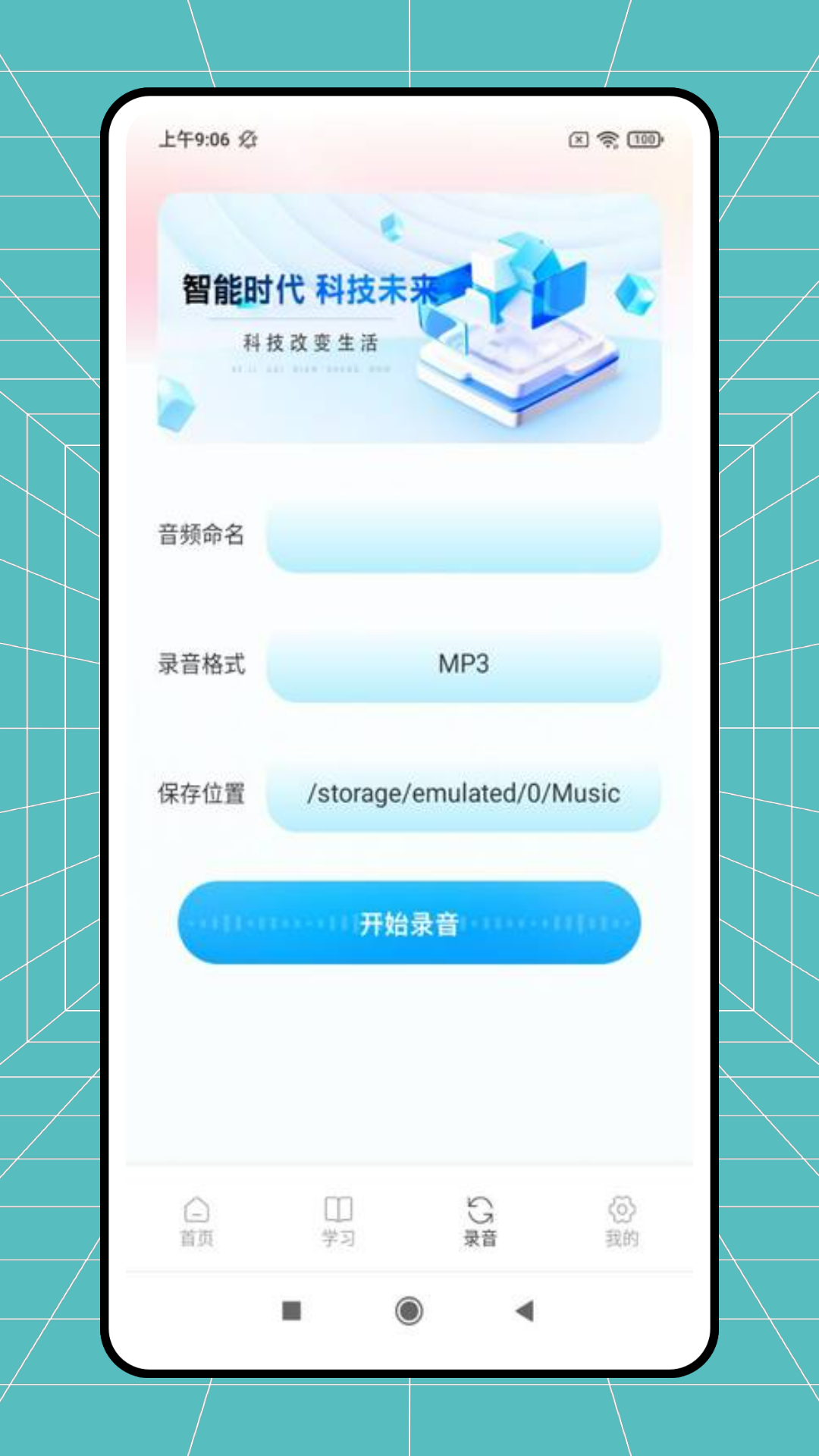Open the 保存位置 save location selector

tap(463, 794)
